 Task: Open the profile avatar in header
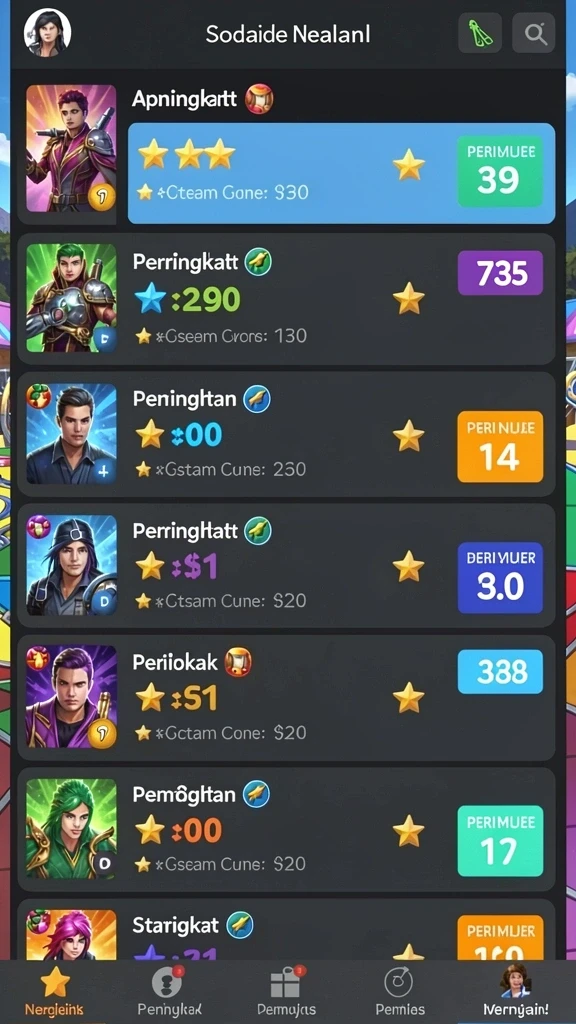pos(48,33)
